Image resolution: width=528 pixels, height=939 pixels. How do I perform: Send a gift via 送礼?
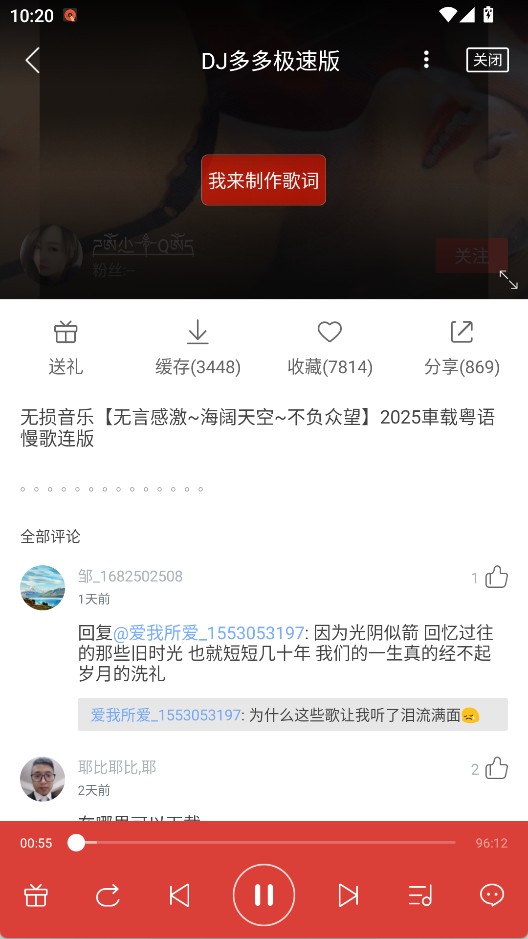(x=66, y=348)
